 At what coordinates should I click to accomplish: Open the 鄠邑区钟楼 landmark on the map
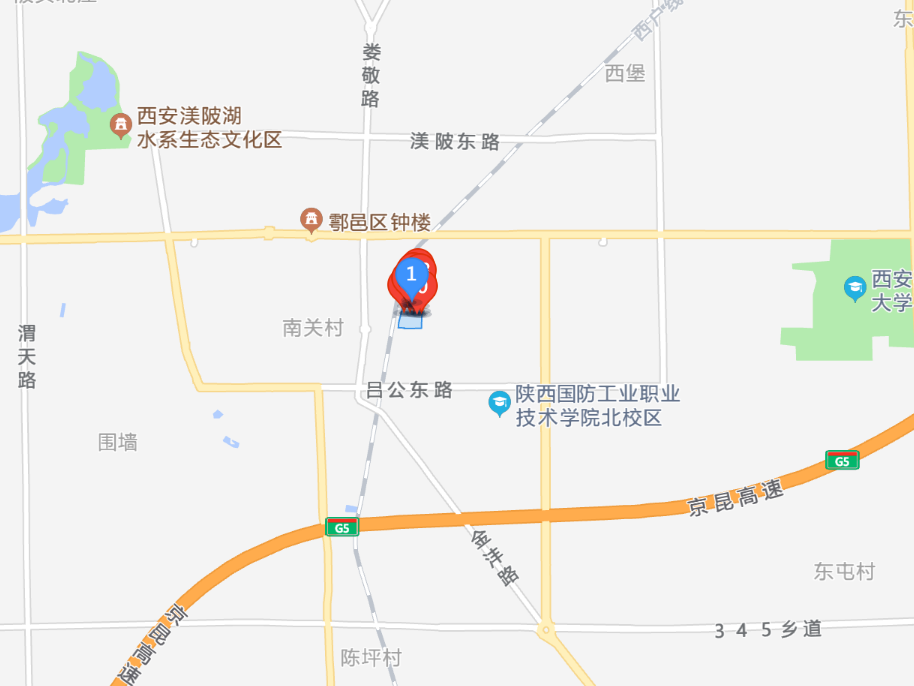(312, 220)
